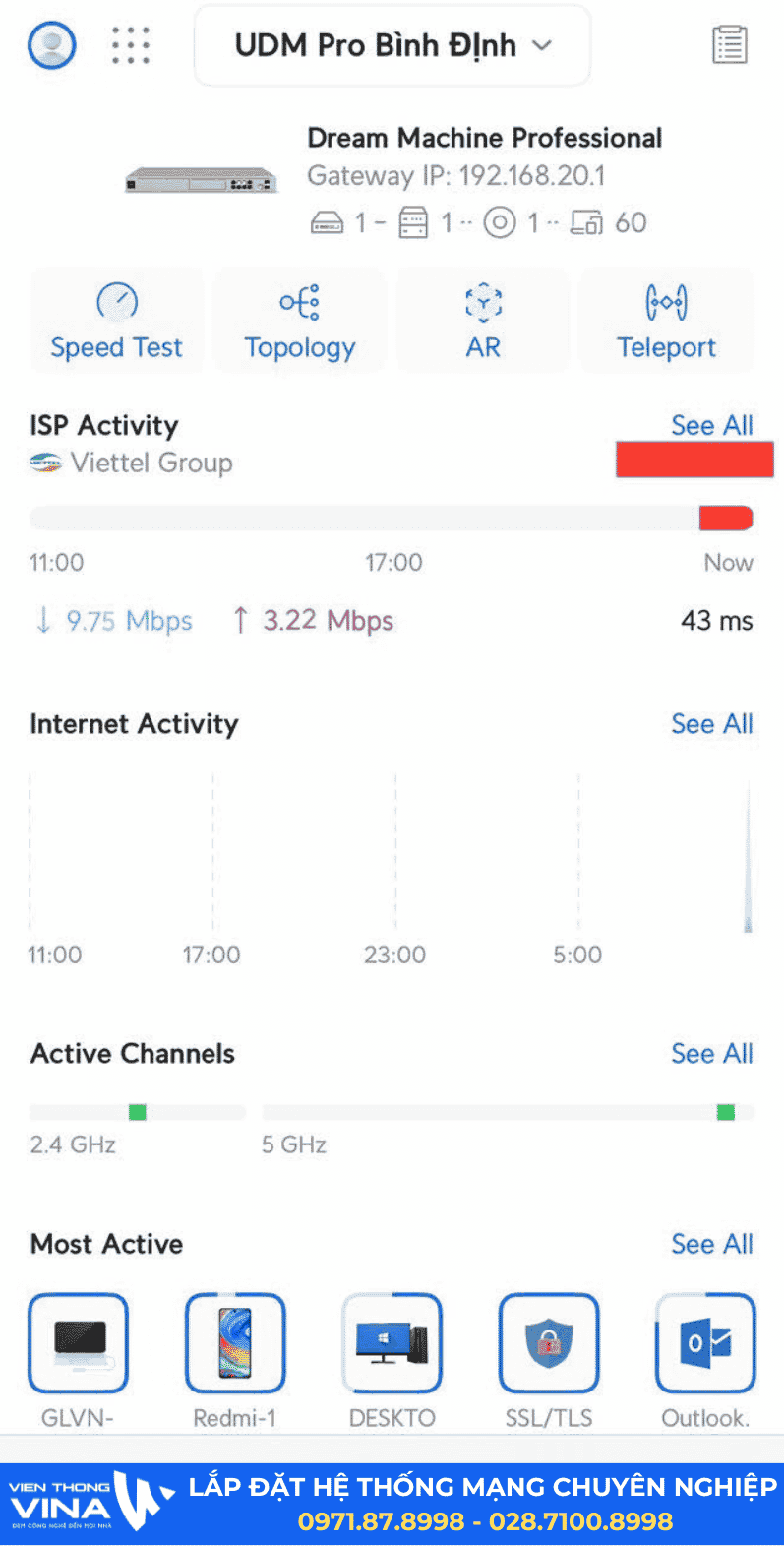784x1546 pixels.
Task: Open the account profile icon
Action: [x=52, y=44]
